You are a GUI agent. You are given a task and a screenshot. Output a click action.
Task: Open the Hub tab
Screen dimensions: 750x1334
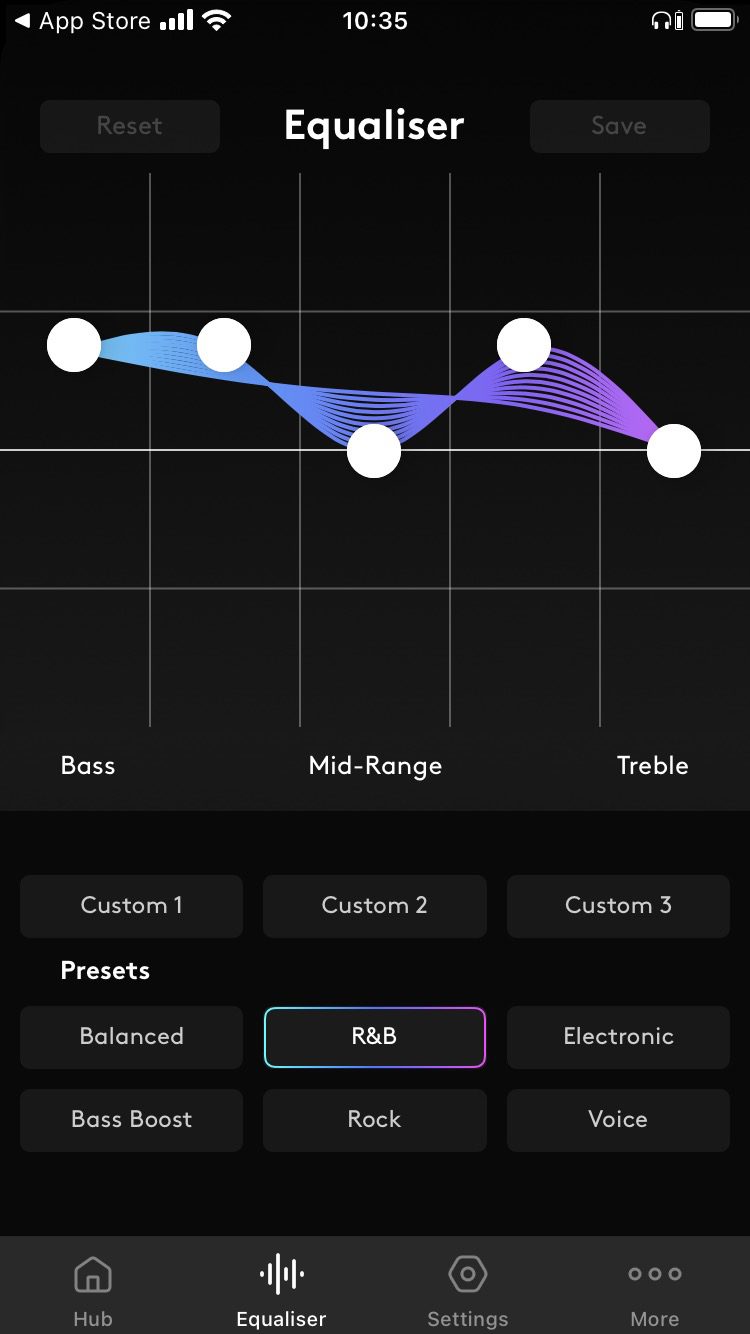point(93,1290)
